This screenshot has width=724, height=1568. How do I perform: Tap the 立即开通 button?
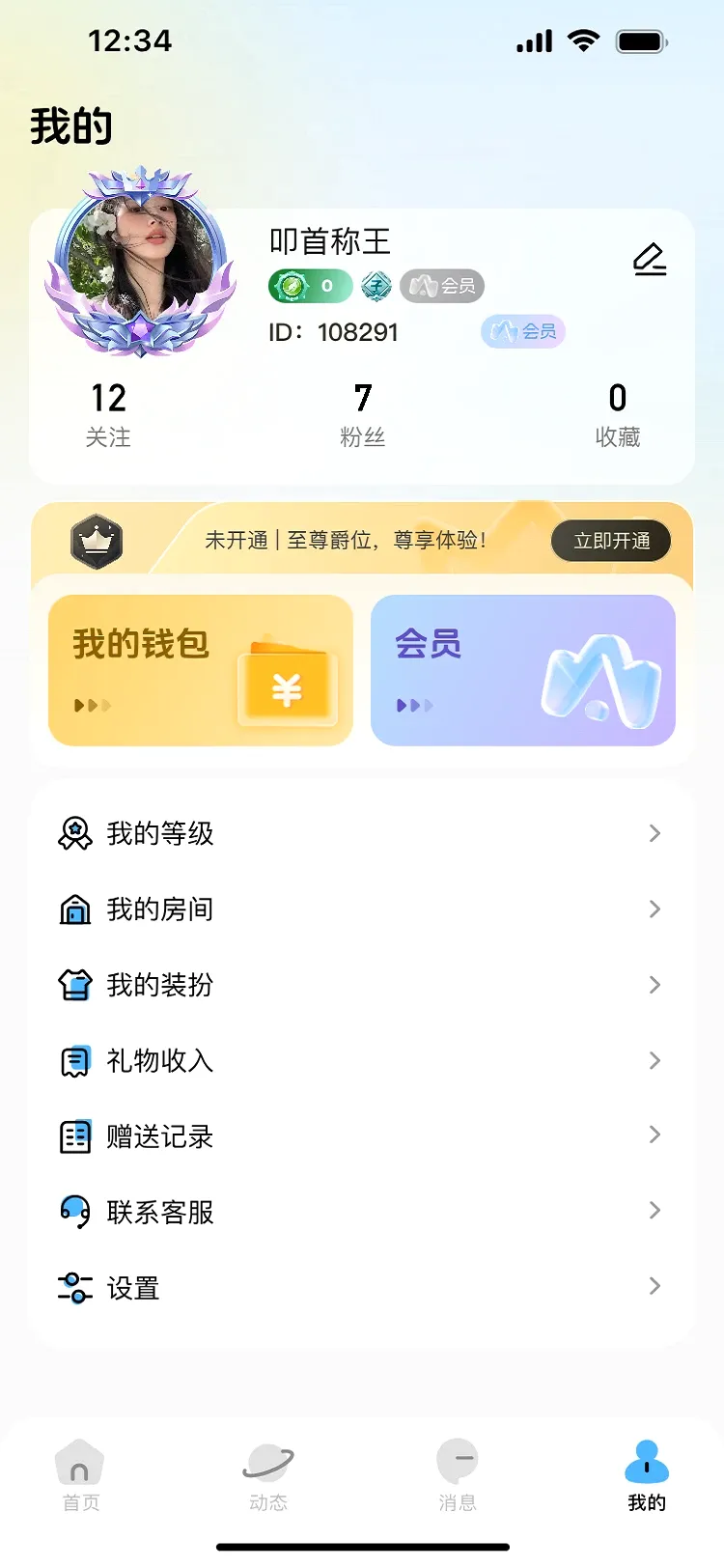pyautogui.click(x=611, y=541)
